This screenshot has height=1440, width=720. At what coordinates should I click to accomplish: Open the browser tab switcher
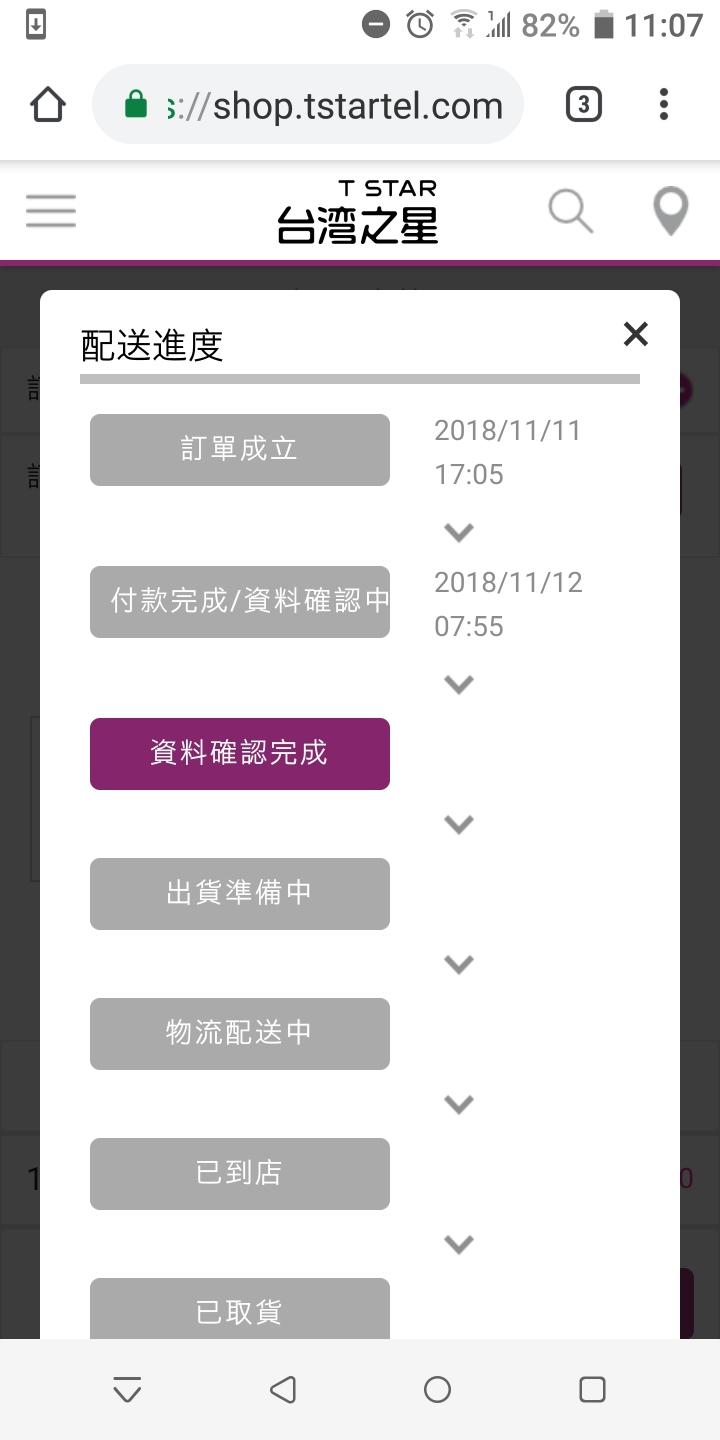coord(584,105)
